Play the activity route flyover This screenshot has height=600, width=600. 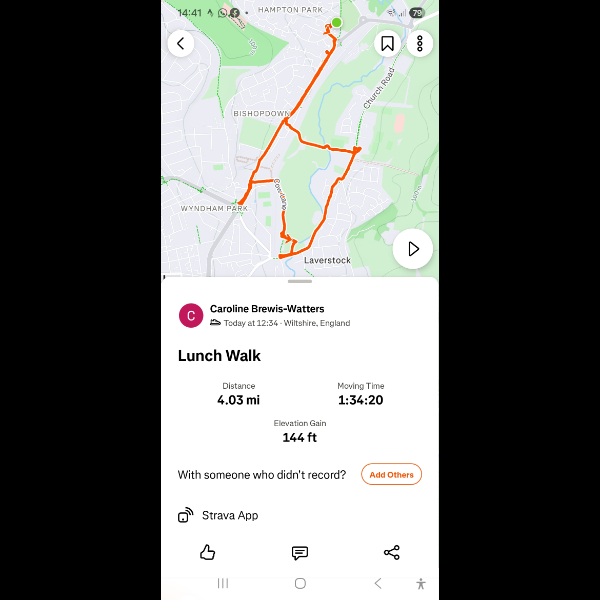click(412, 249)
